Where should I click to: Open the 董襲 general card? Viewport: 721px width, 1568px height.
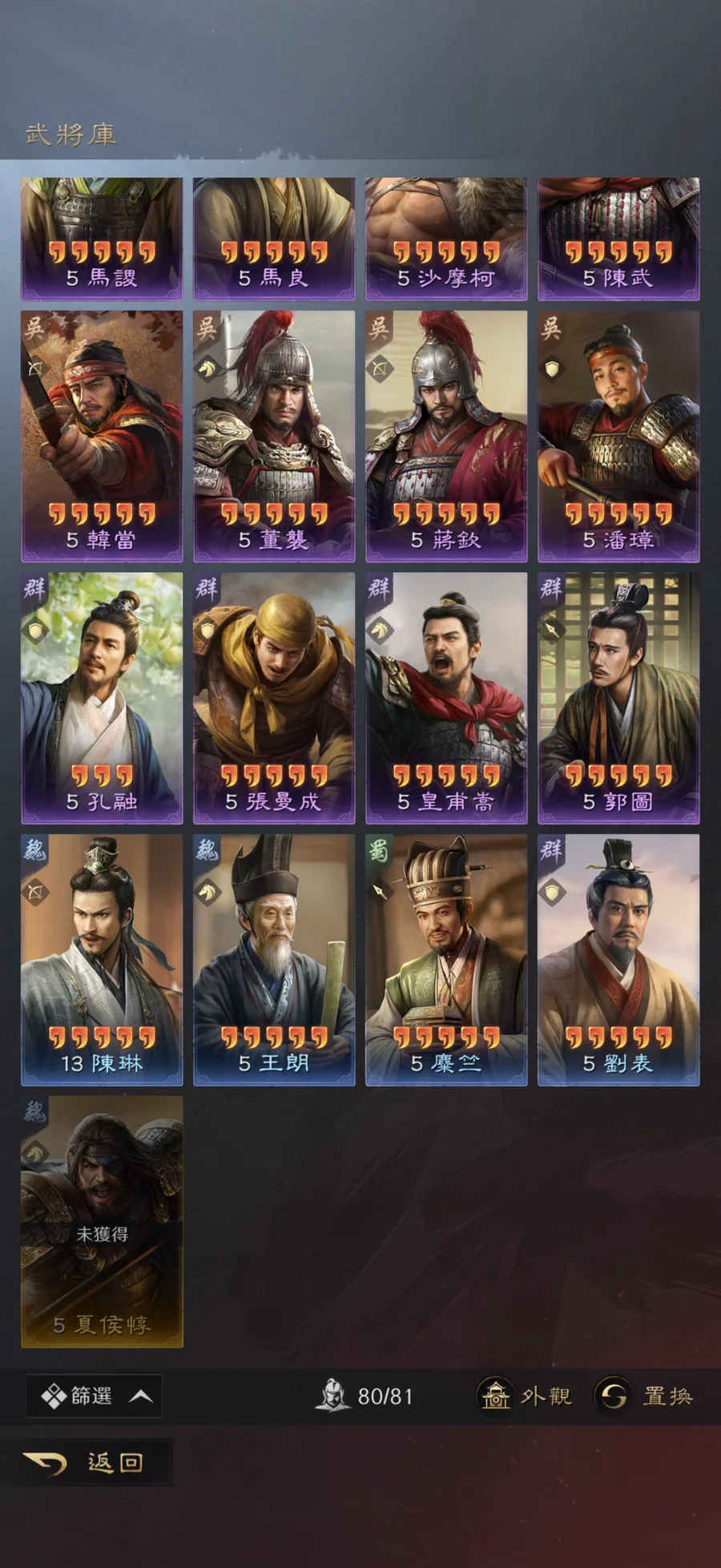274,436
